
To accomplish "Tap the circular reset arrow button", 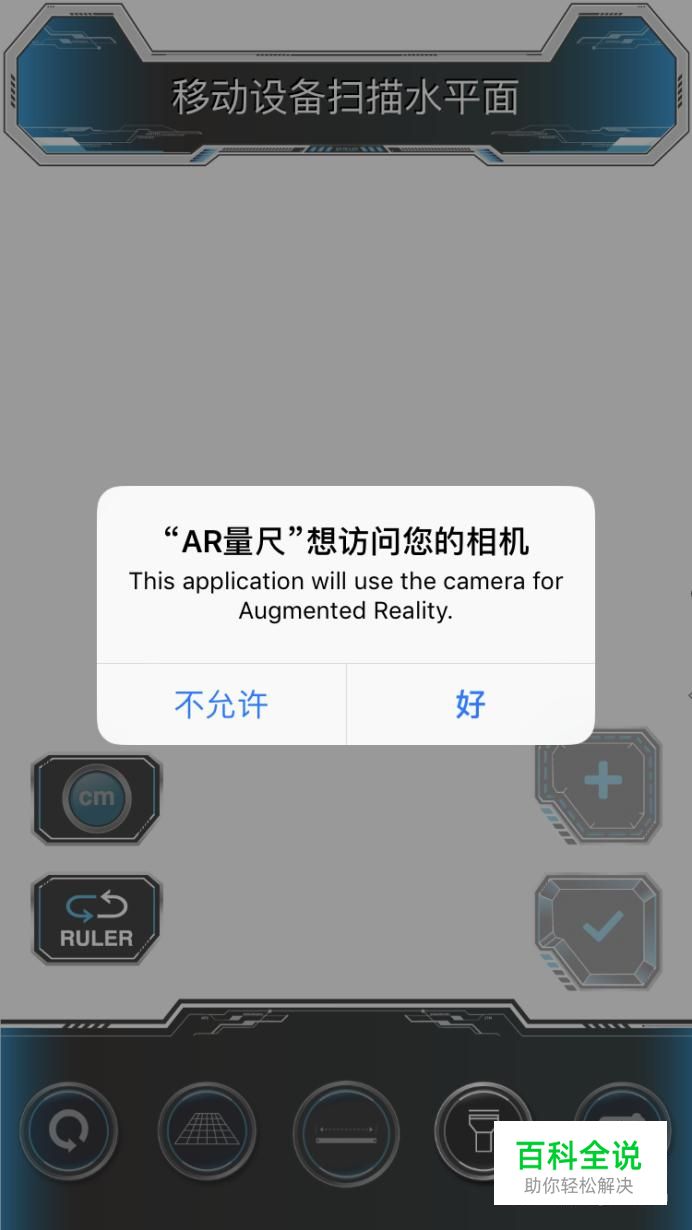I will tap(69, 1132).
